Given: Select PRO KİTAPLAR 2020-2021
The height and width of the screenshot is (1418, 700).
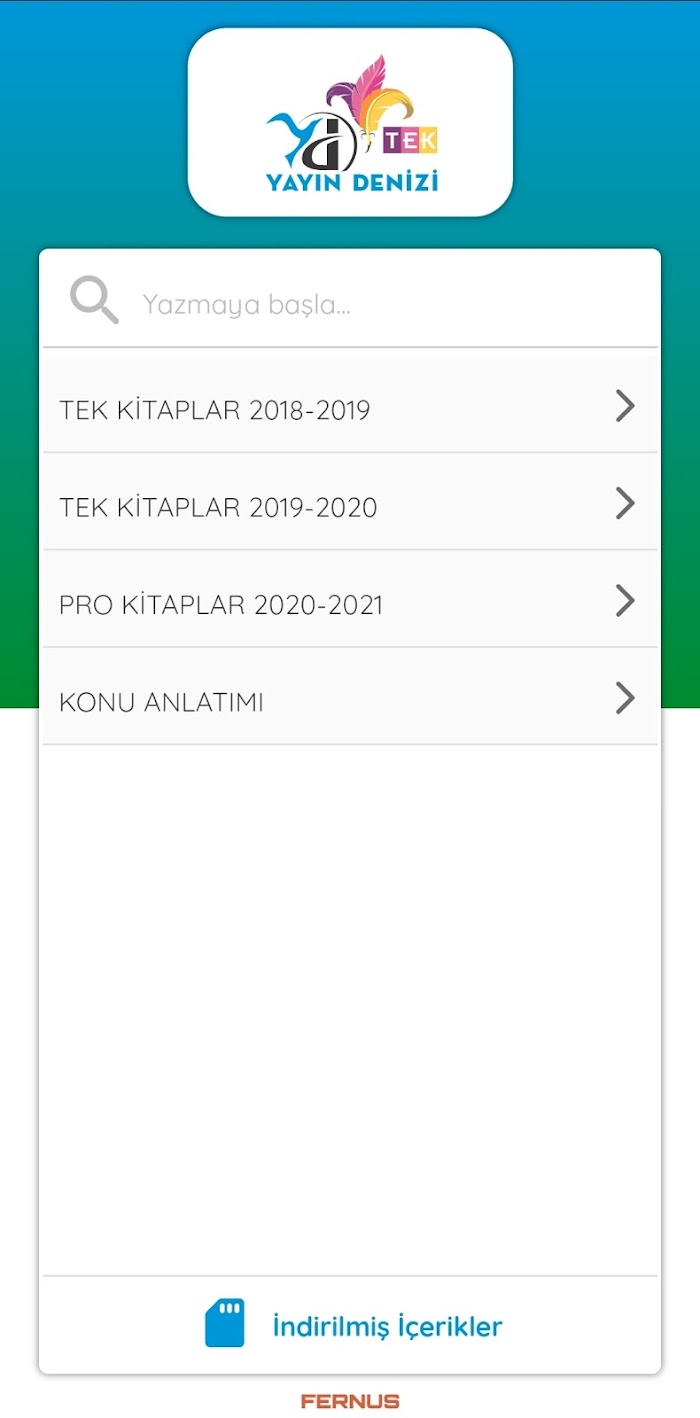Looking at the screenshot, I should (350, 599).
